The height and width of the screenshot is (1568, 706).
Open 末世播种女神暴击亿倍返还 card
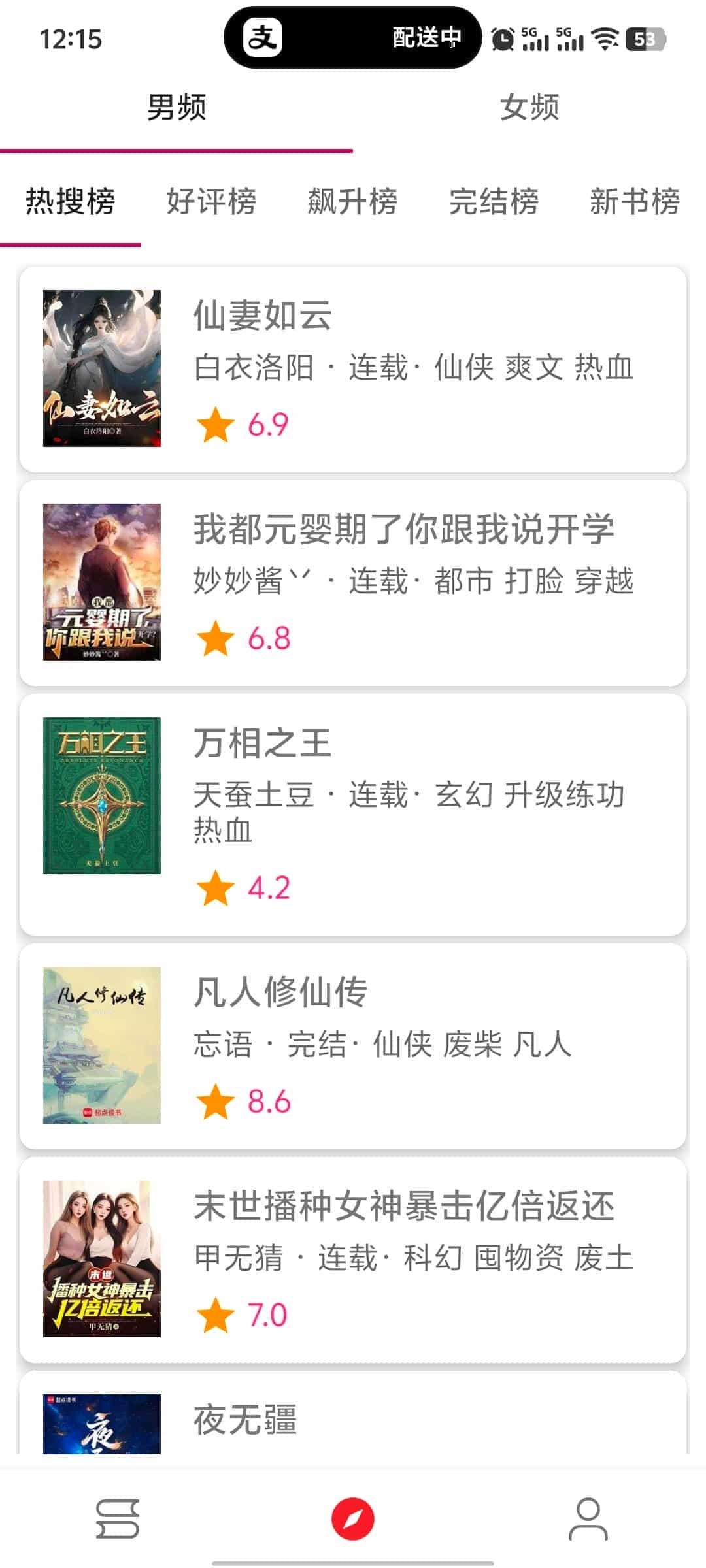coord(353,1259)
